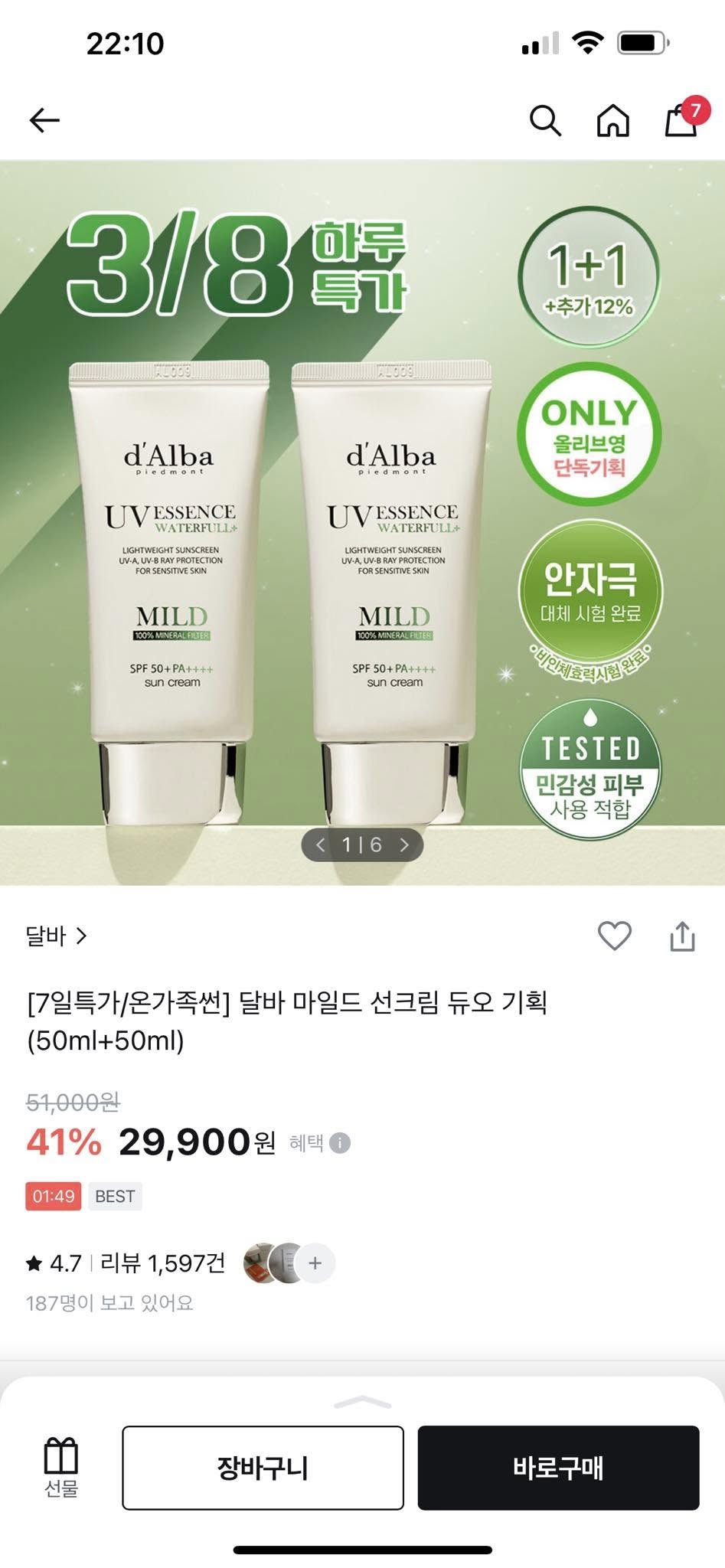Open 리뷰 1,597건 reviews

tap(163, 1263)
